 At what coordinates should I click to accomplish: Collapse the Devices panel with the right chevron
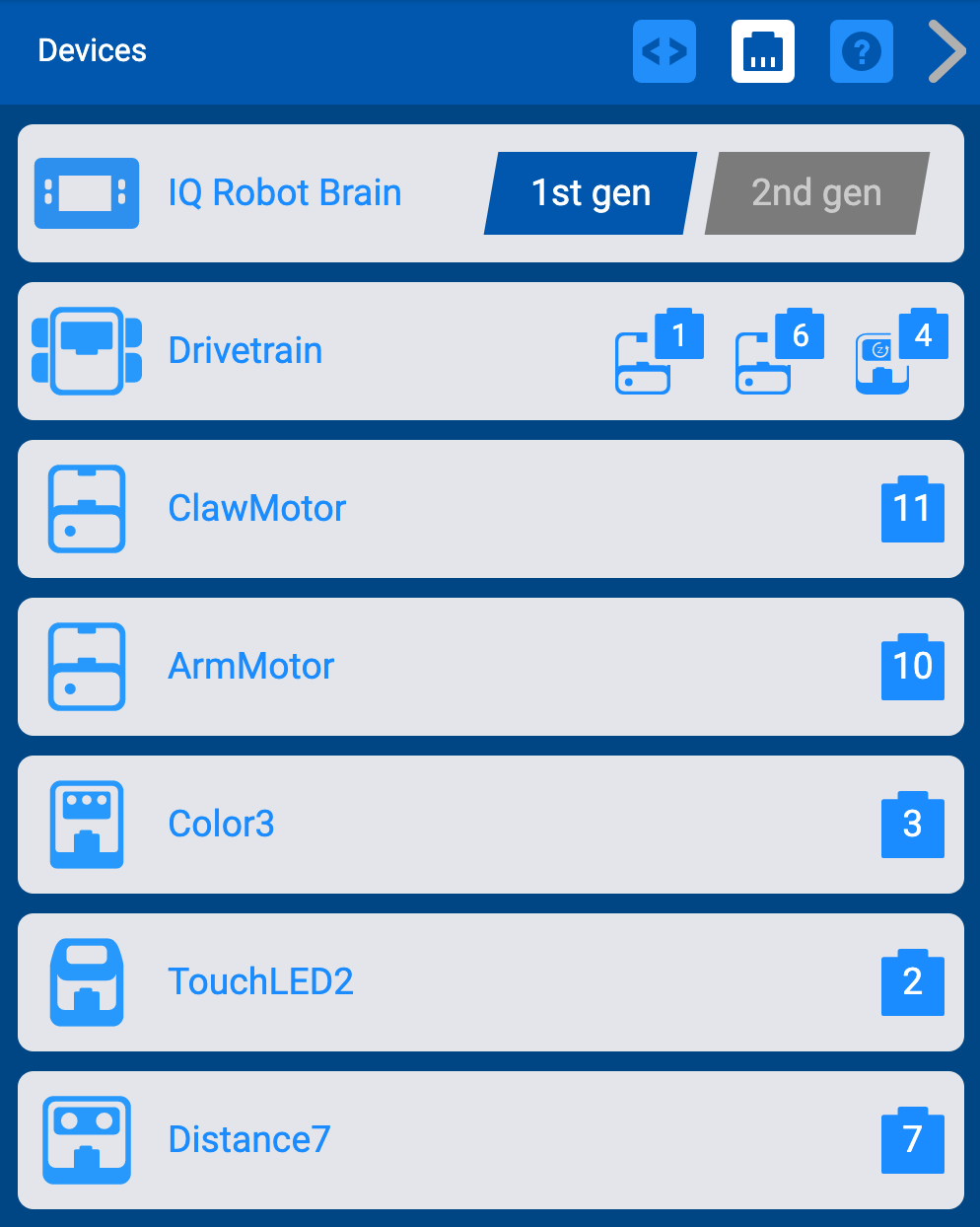click(x=946, y=50)
